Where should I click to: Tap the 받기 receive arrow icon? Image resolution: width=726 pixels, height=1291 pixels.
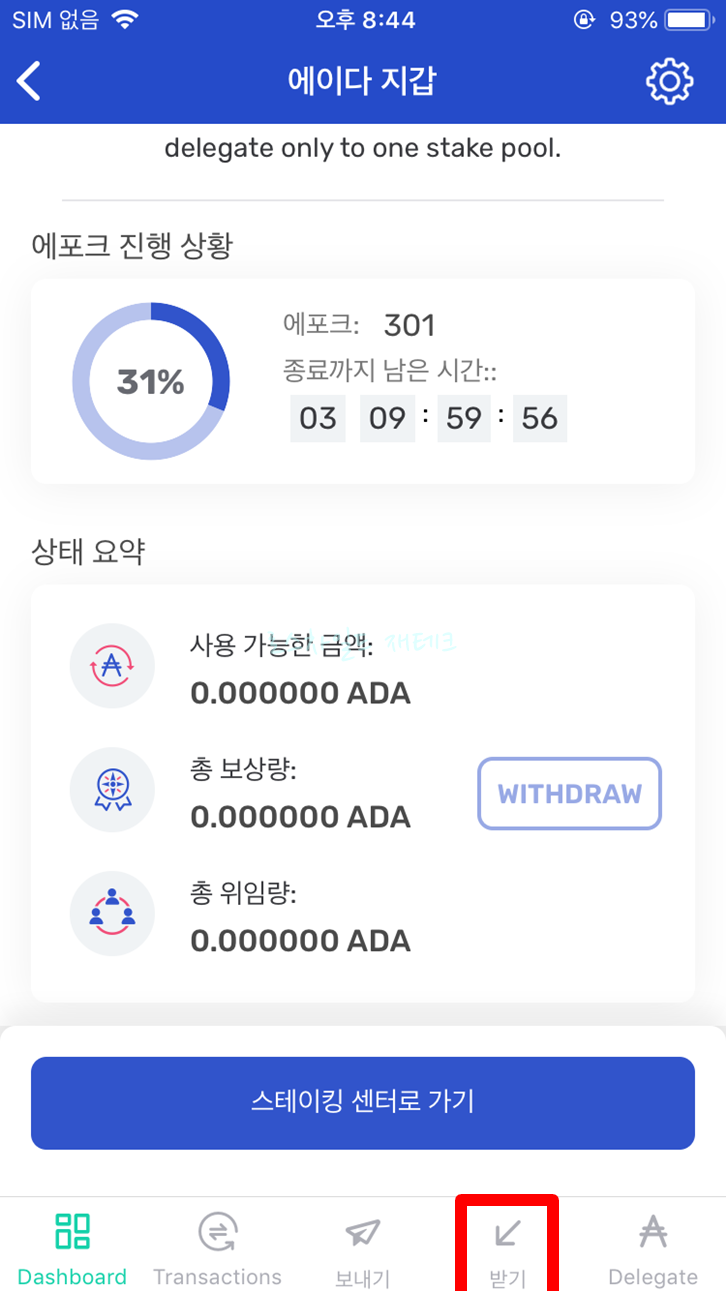(x=508, y=1234)
